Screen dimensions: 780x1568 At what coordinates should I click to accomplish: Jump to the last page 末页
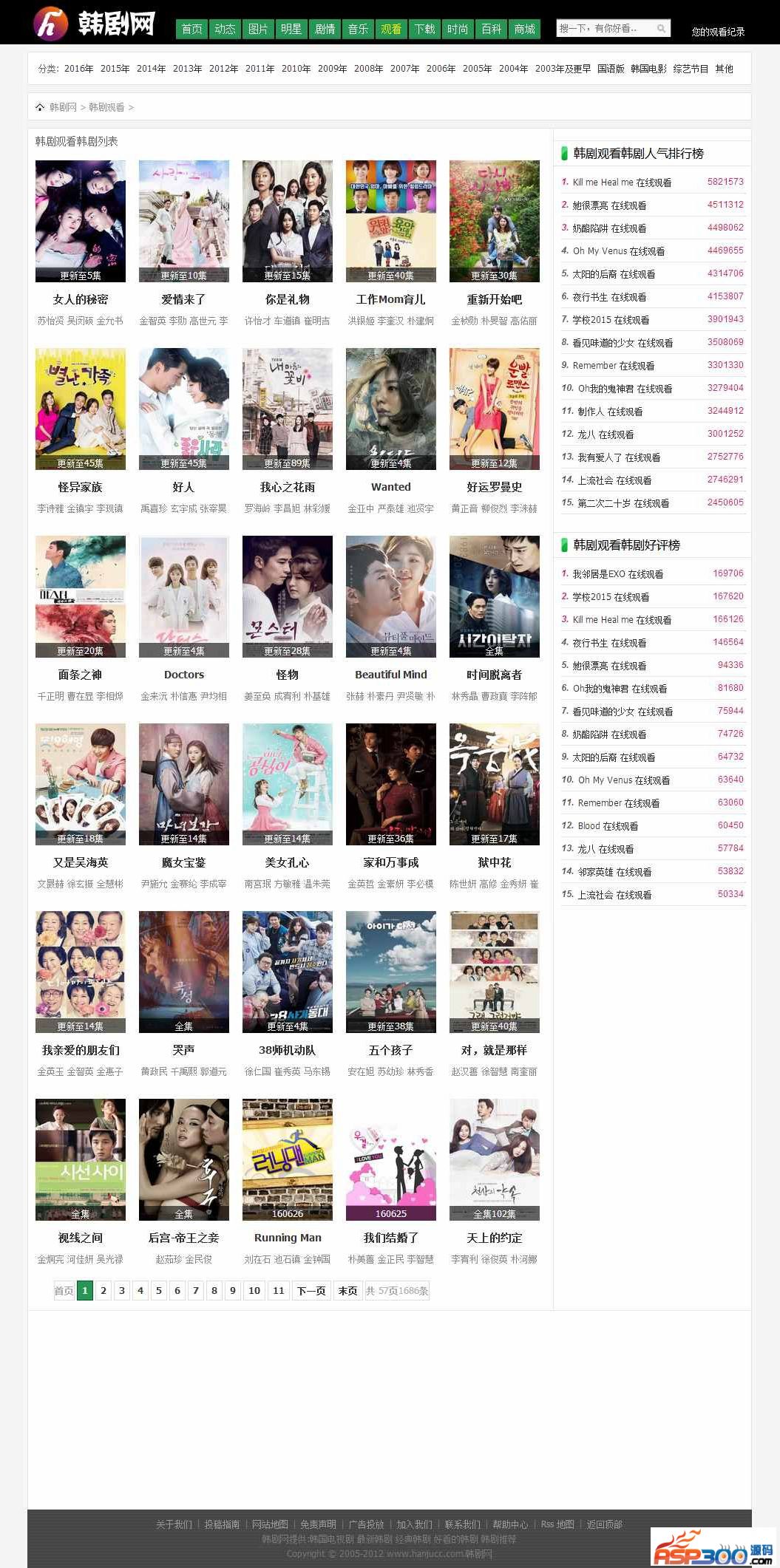pos(347,1290)
